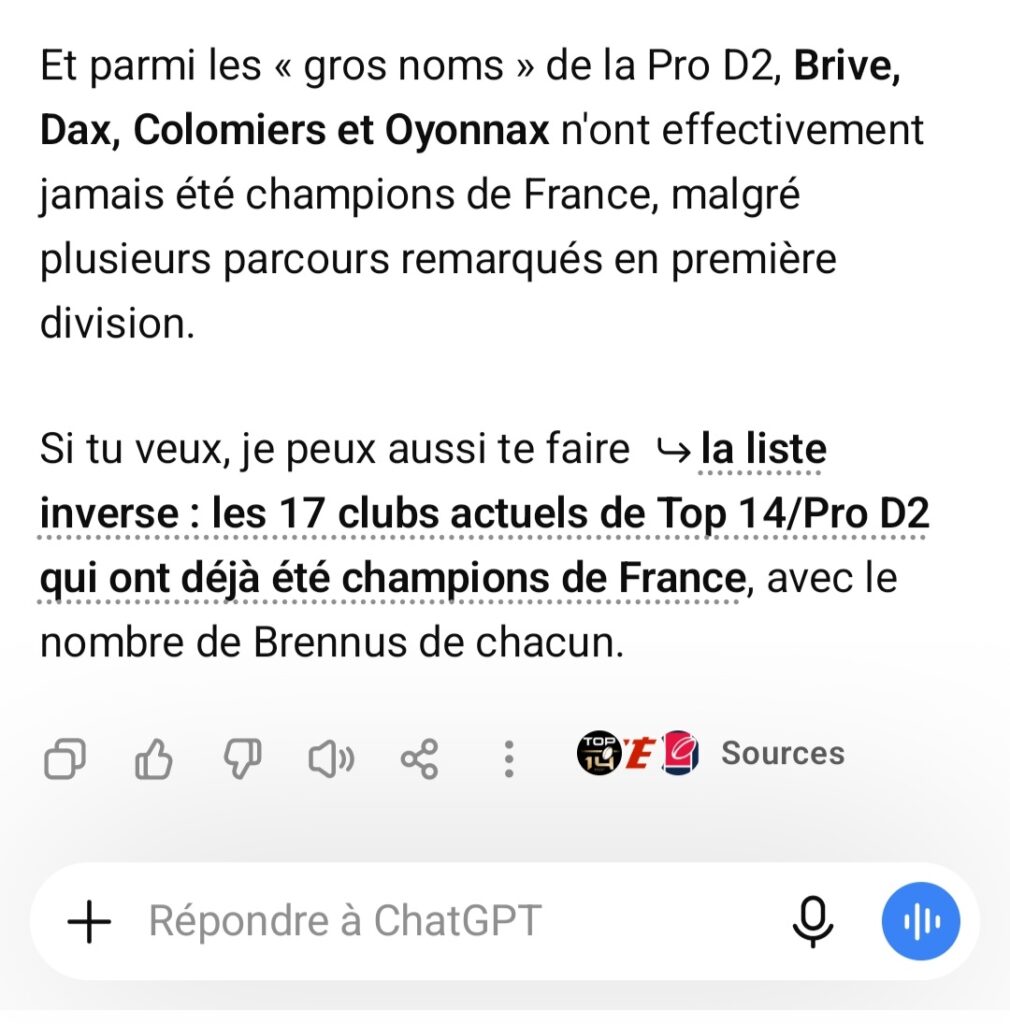Screen dimensions: 1010x1024
Task: Open the plus attachment menu
Action: click(x=89, y=921)
